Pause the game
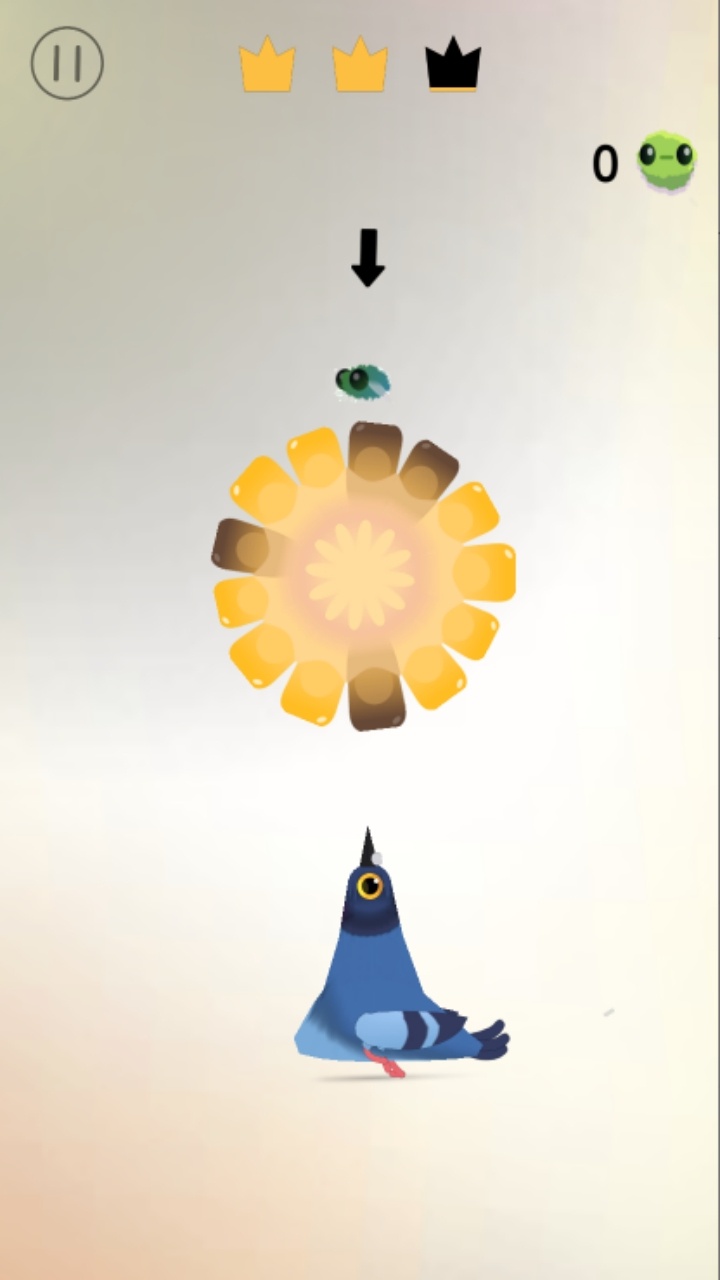Screen dimensions: 720x1280 (67, 63)
